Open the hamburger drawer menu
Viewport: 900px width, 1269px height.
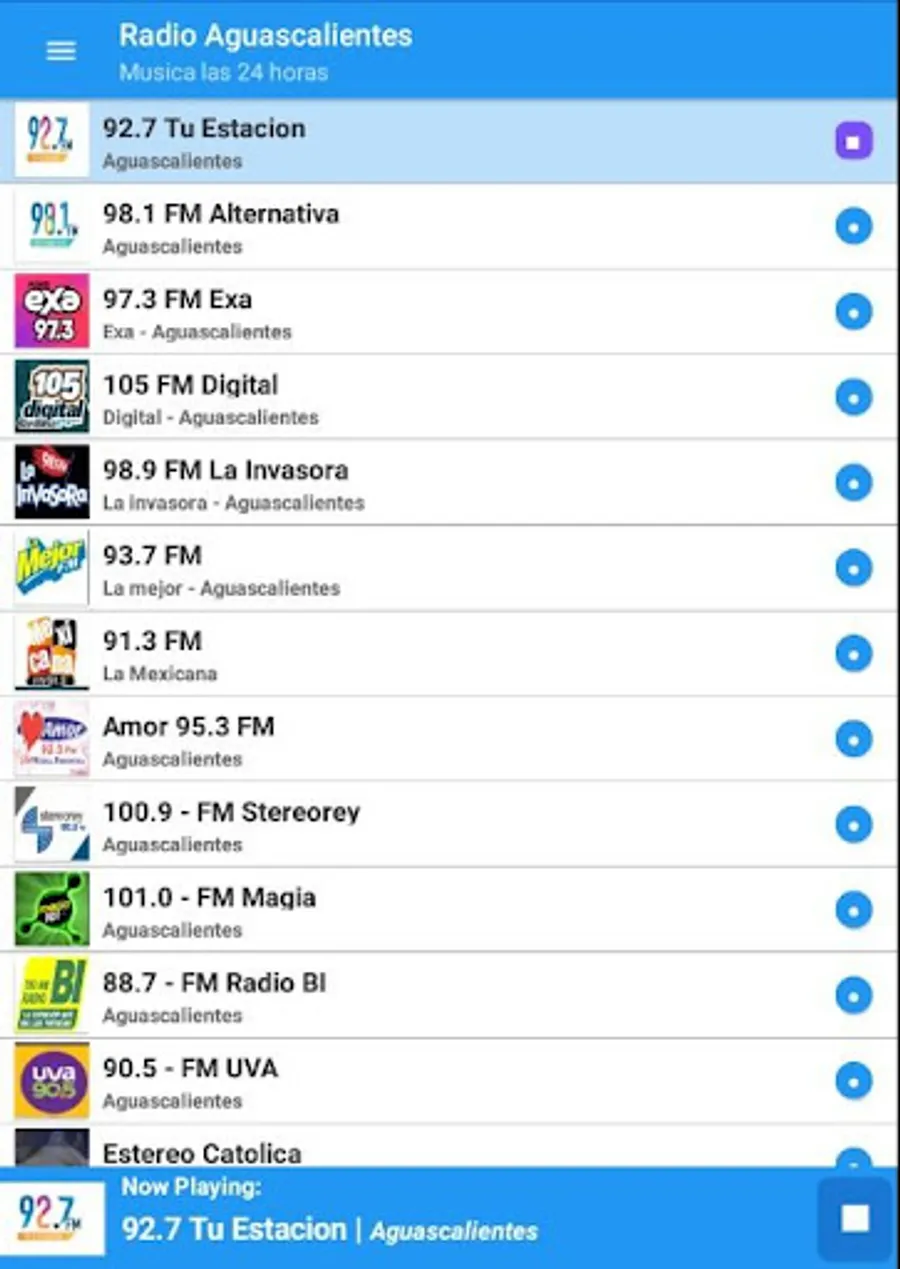[x=61, y=51]
